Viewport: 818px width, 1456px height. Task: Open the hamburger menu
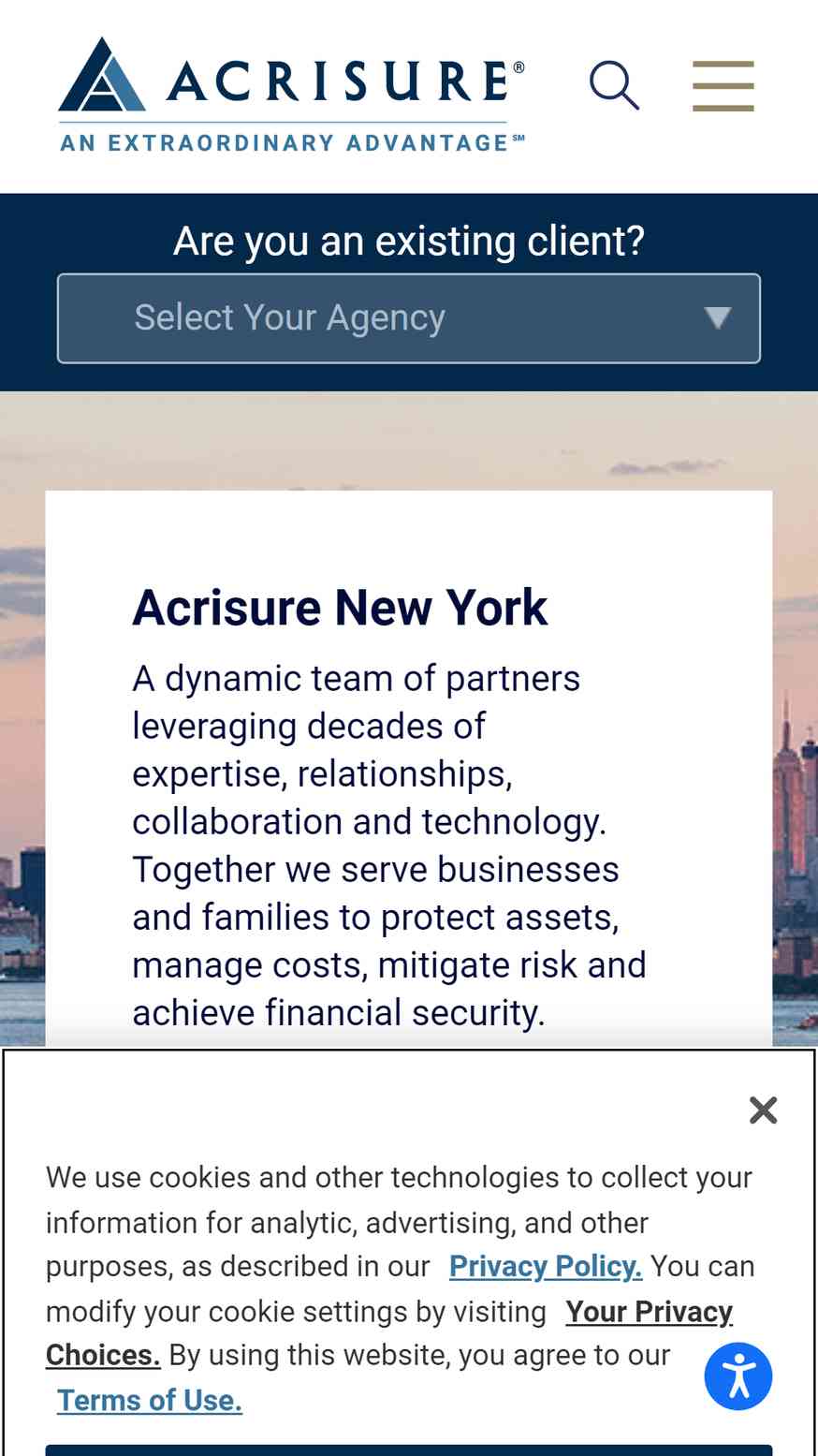pyautogui.click(x=723, y=86)
